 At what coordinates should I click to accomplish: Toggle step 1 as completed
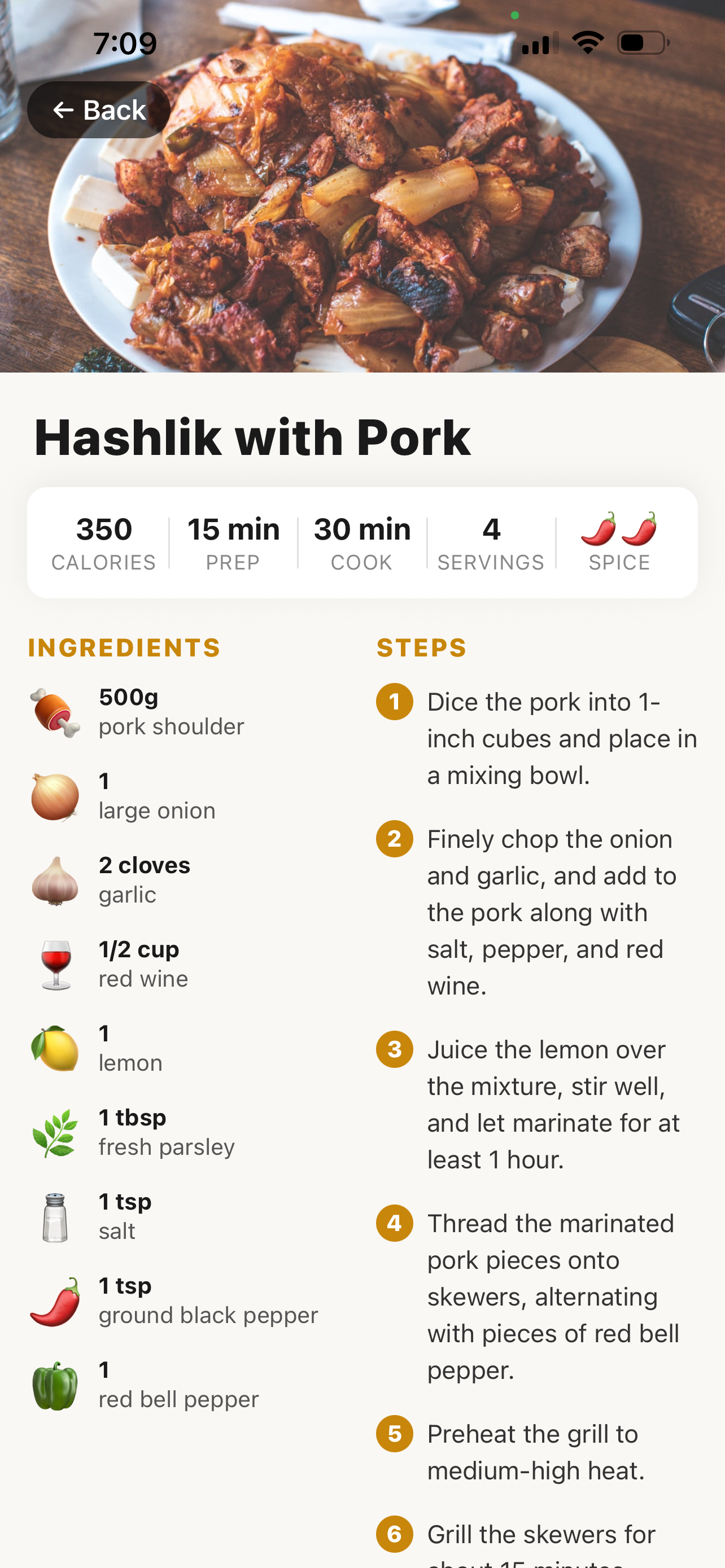tap(395, 702)
